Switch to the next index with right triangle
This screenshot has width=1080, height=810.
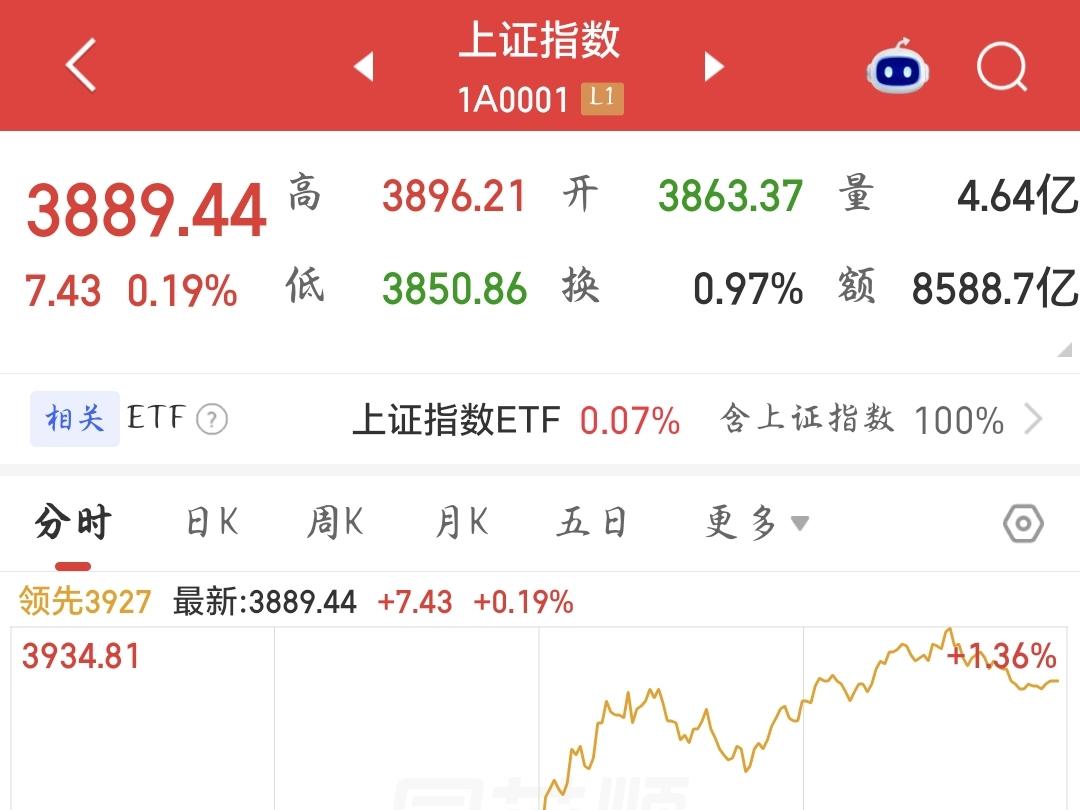point(714,67)
